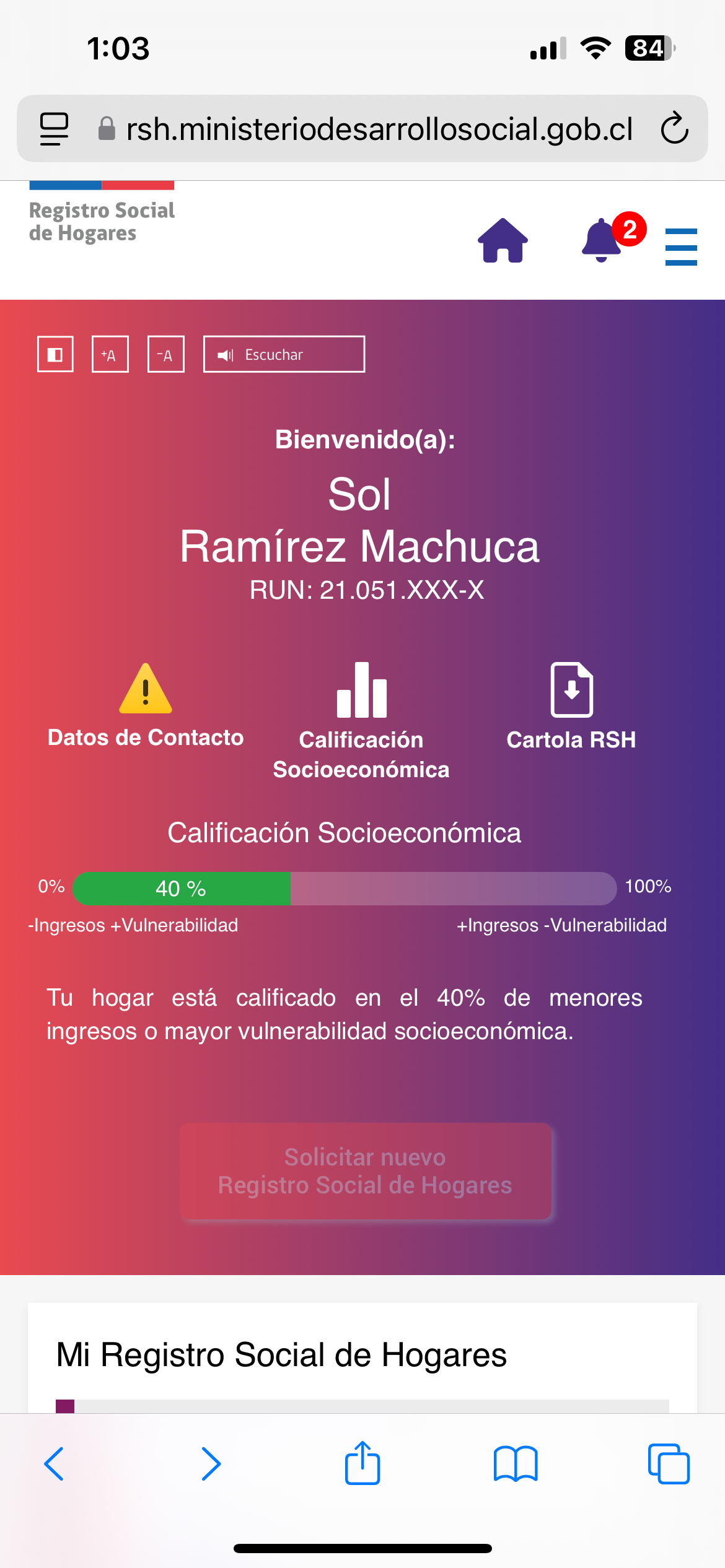
Task: Increase font size with +A
Action: [110, 354]
